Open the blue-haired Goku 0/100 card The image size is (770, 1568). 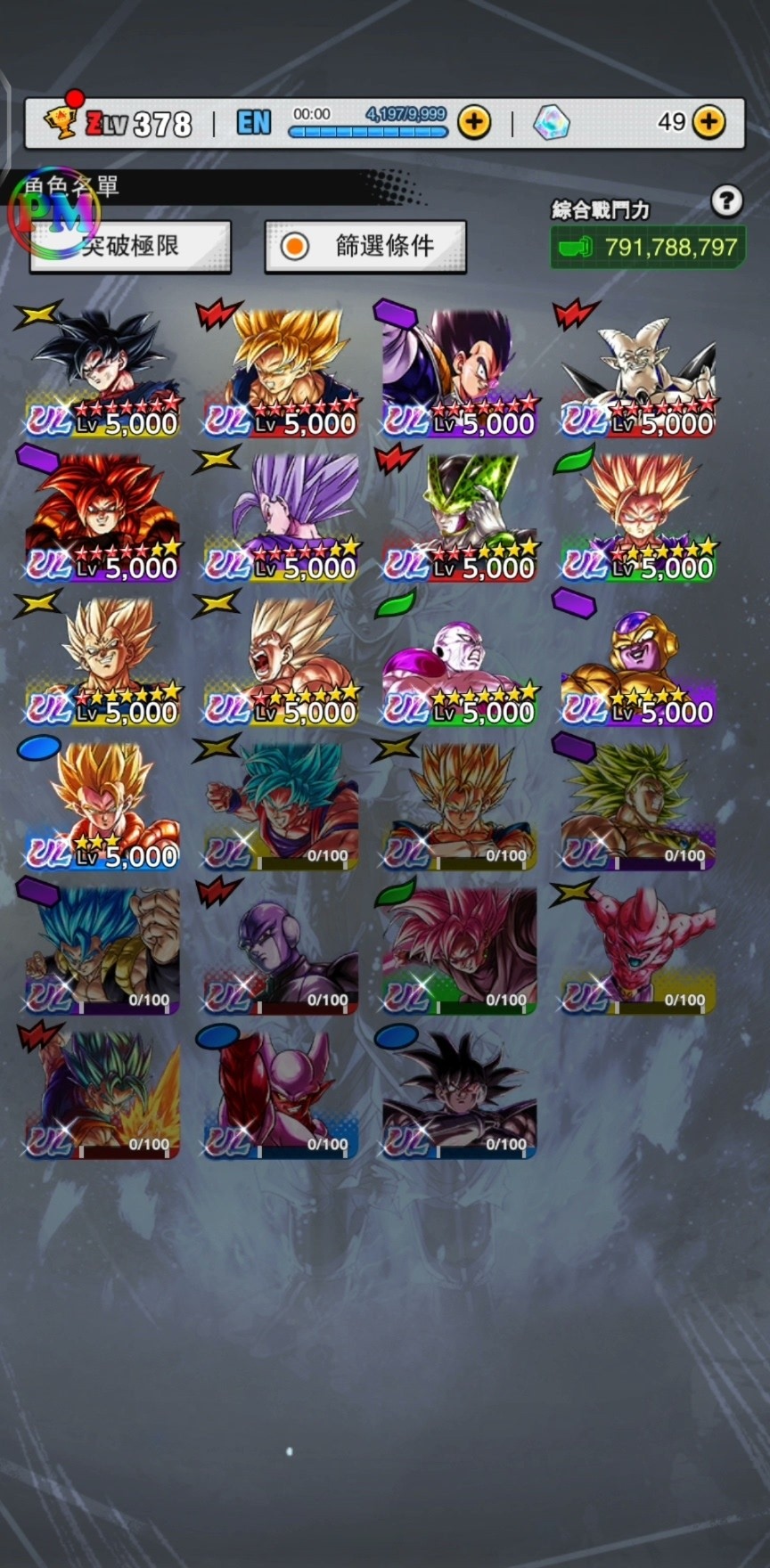(x=281, y=805)
